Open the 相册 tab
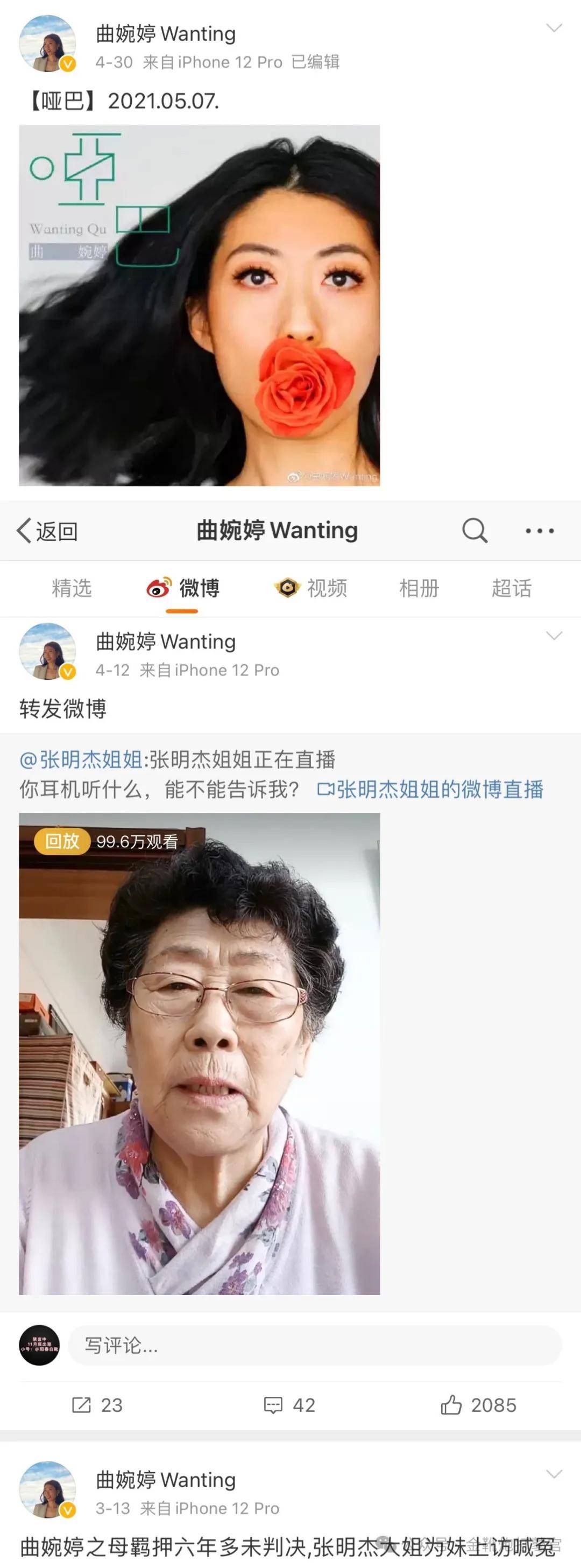This screenshot has height=1568, width=581. 419,588
